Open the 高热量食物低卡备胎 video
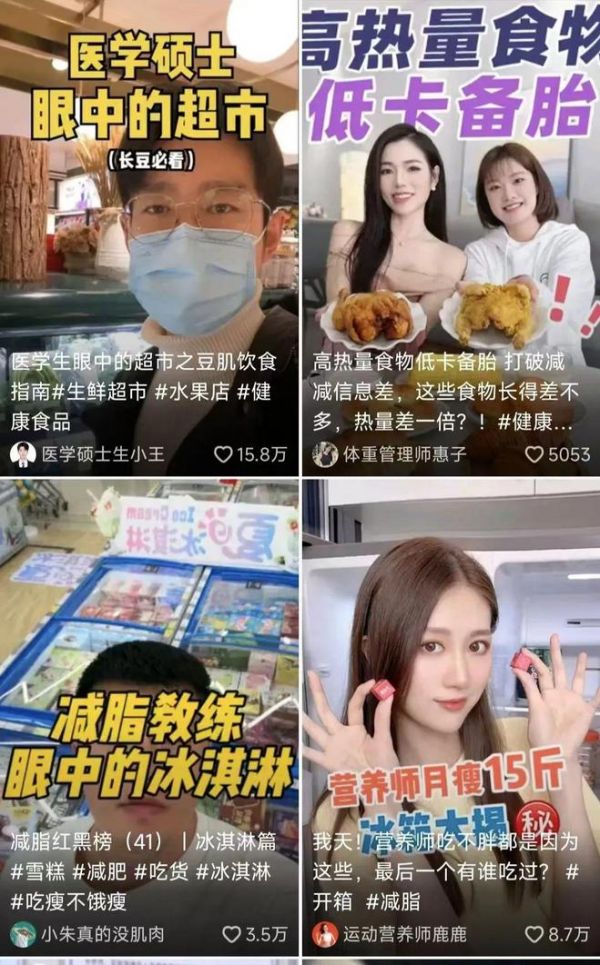 click(451, 237)
